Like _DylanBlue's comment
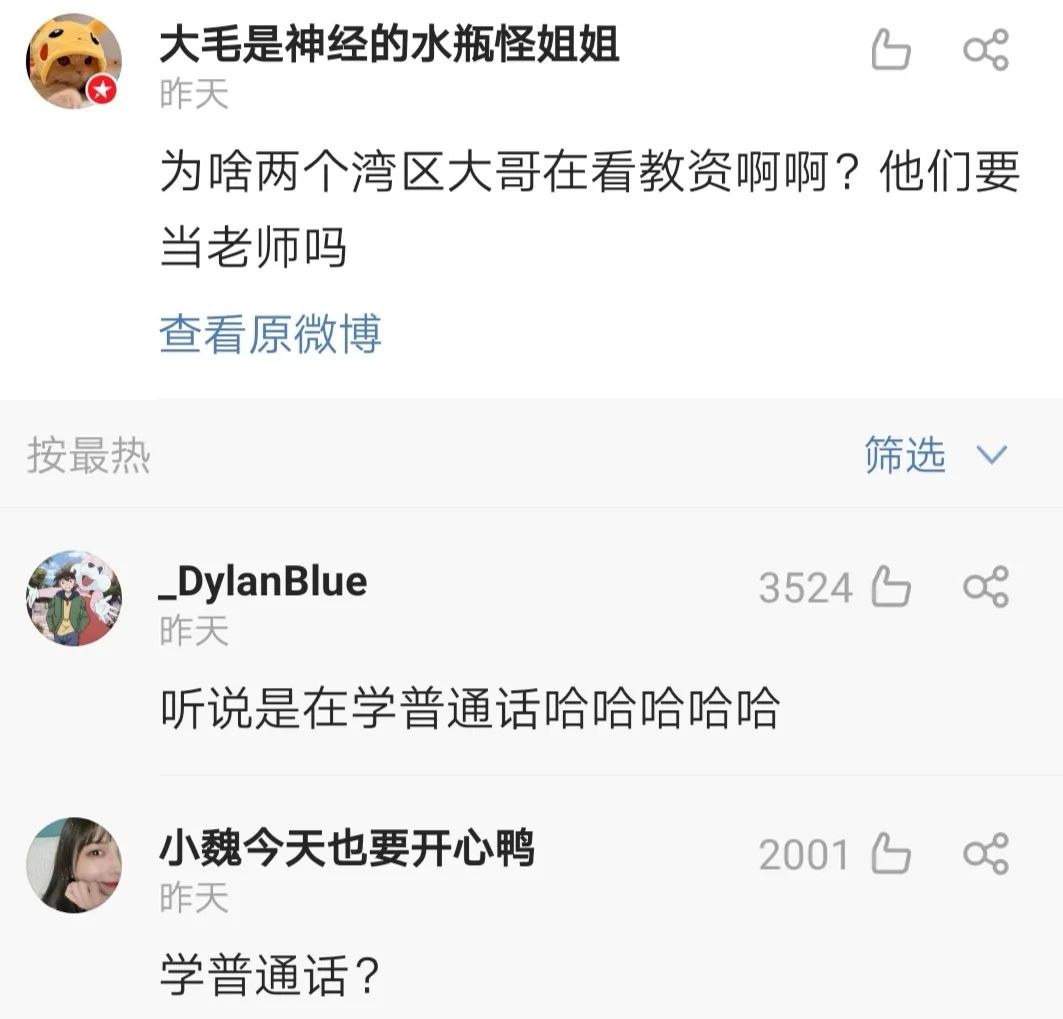The image size is (1063, 1019). click(890, 587)
